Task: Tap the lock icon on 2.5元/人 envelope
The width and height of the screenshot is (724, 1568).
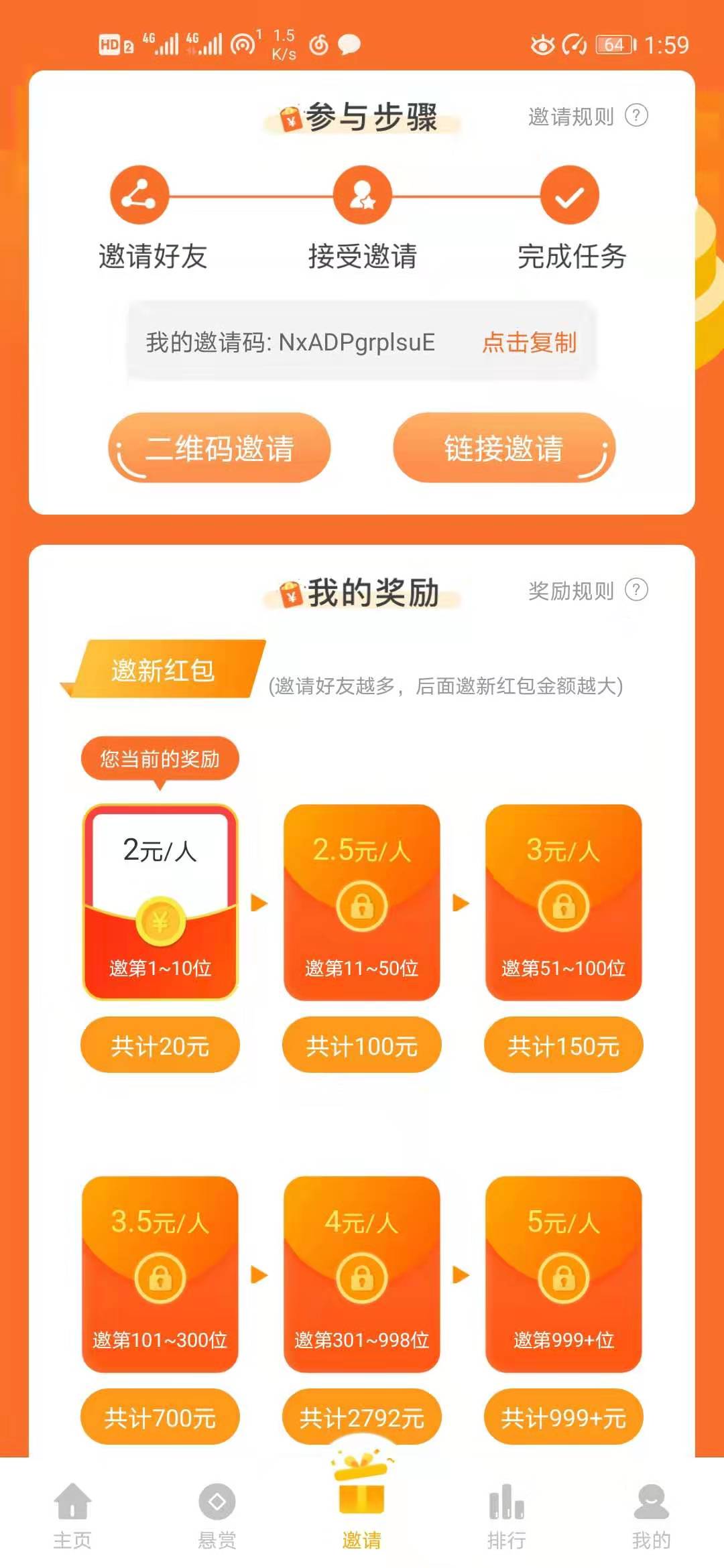Action: 362,905
